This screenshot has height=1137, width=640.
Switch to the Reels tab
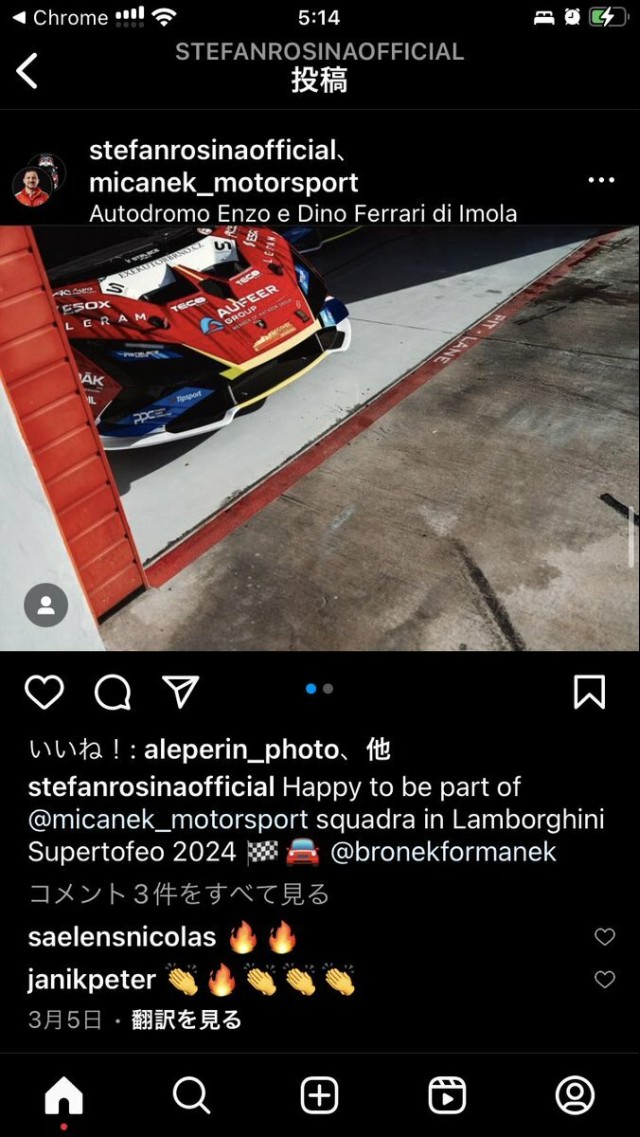[447, 1096]
